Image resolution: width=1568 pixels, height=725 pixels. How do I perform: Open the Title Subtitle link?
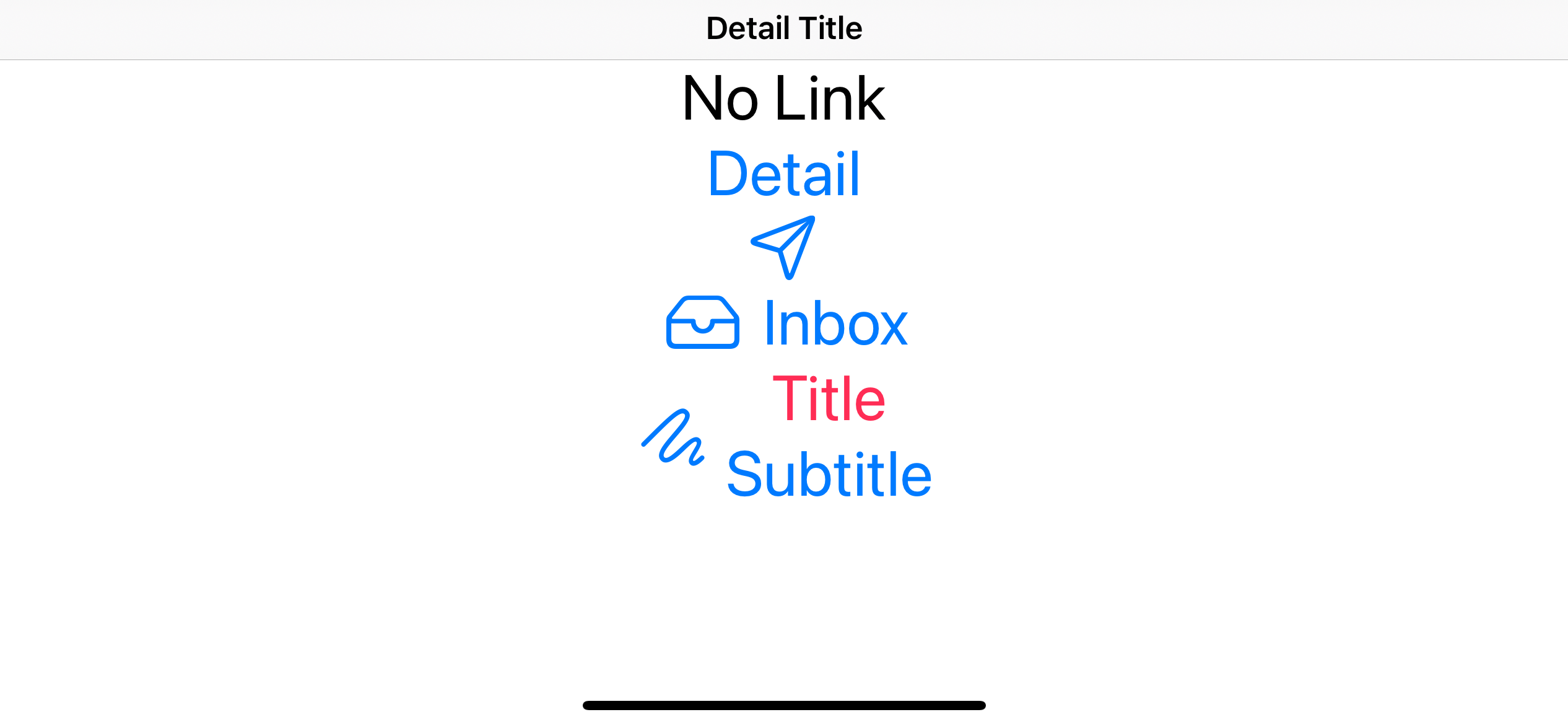click(x=786, y=437)
